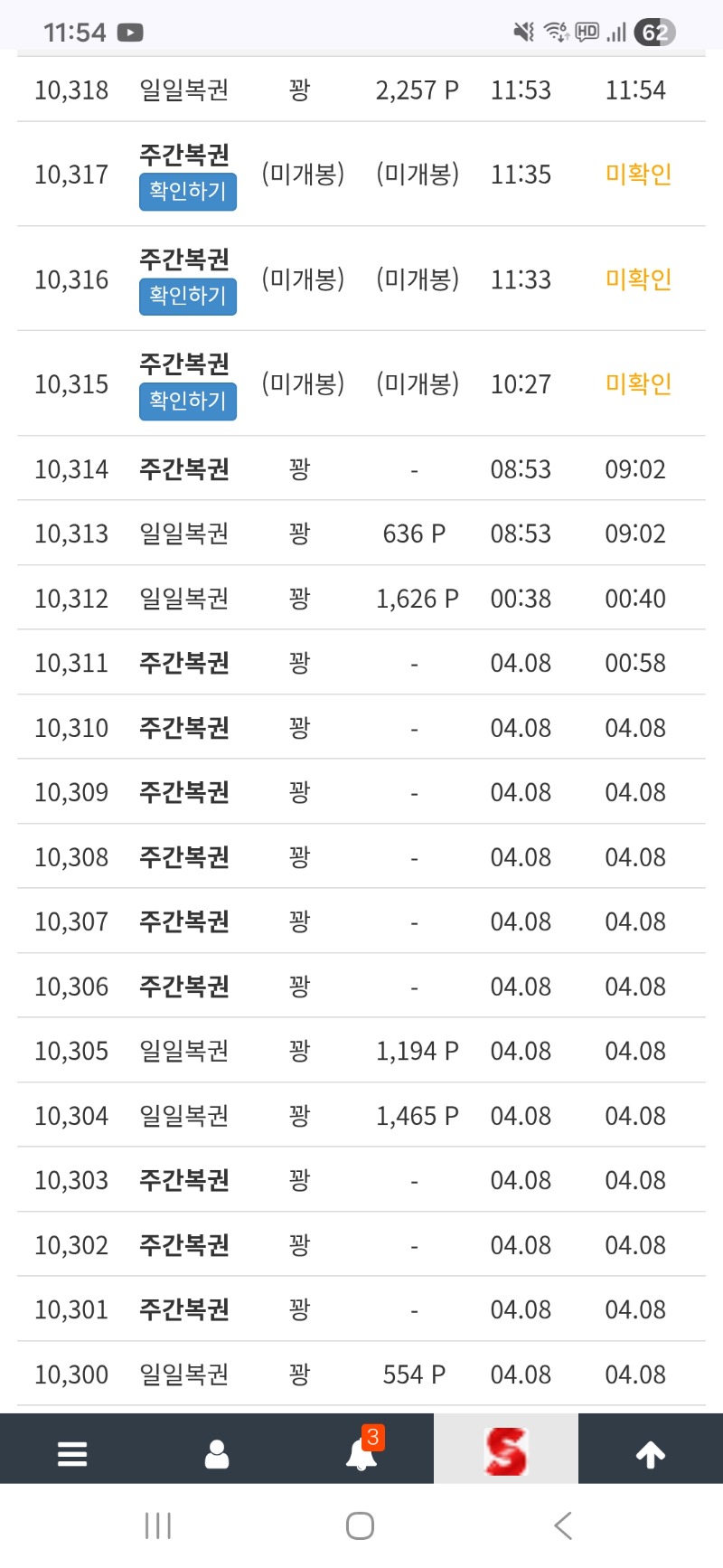The image size is (723, 1568).
Task: Go to the system home screen
Action: (x=360, y=1526)
